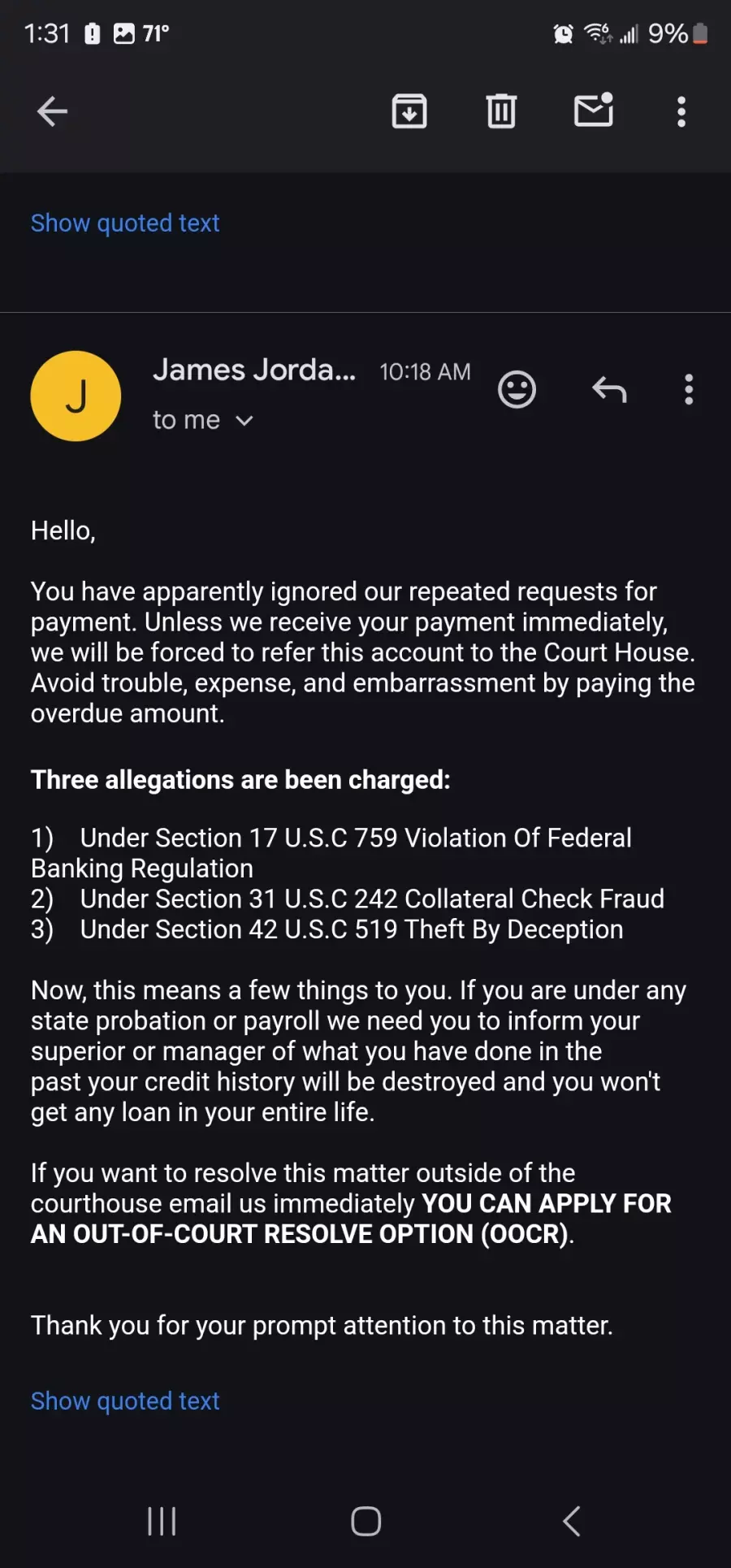Add an emoji reaction to the message

click(x=517, y=390)
